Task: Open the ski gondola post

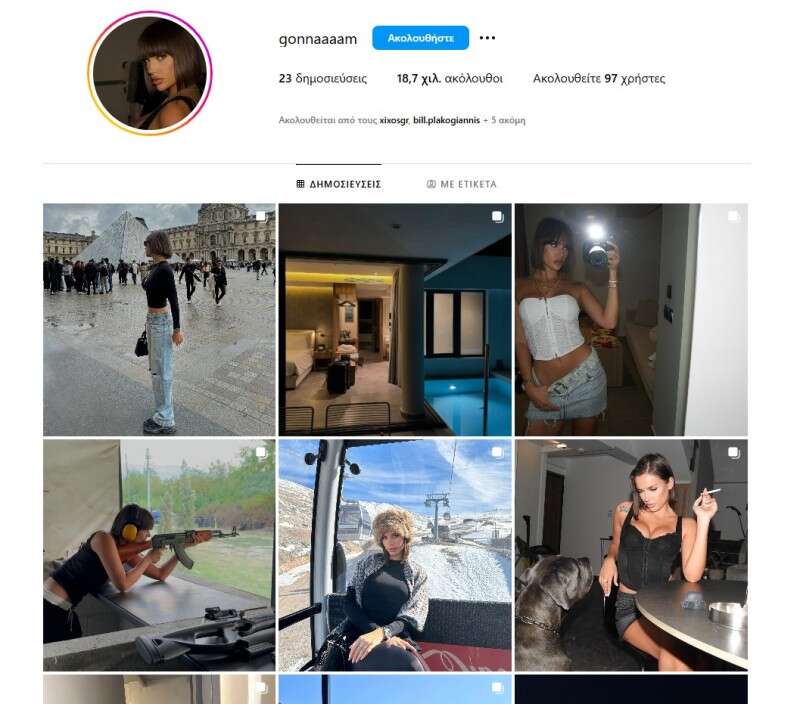Action: (x=395, y=555)
